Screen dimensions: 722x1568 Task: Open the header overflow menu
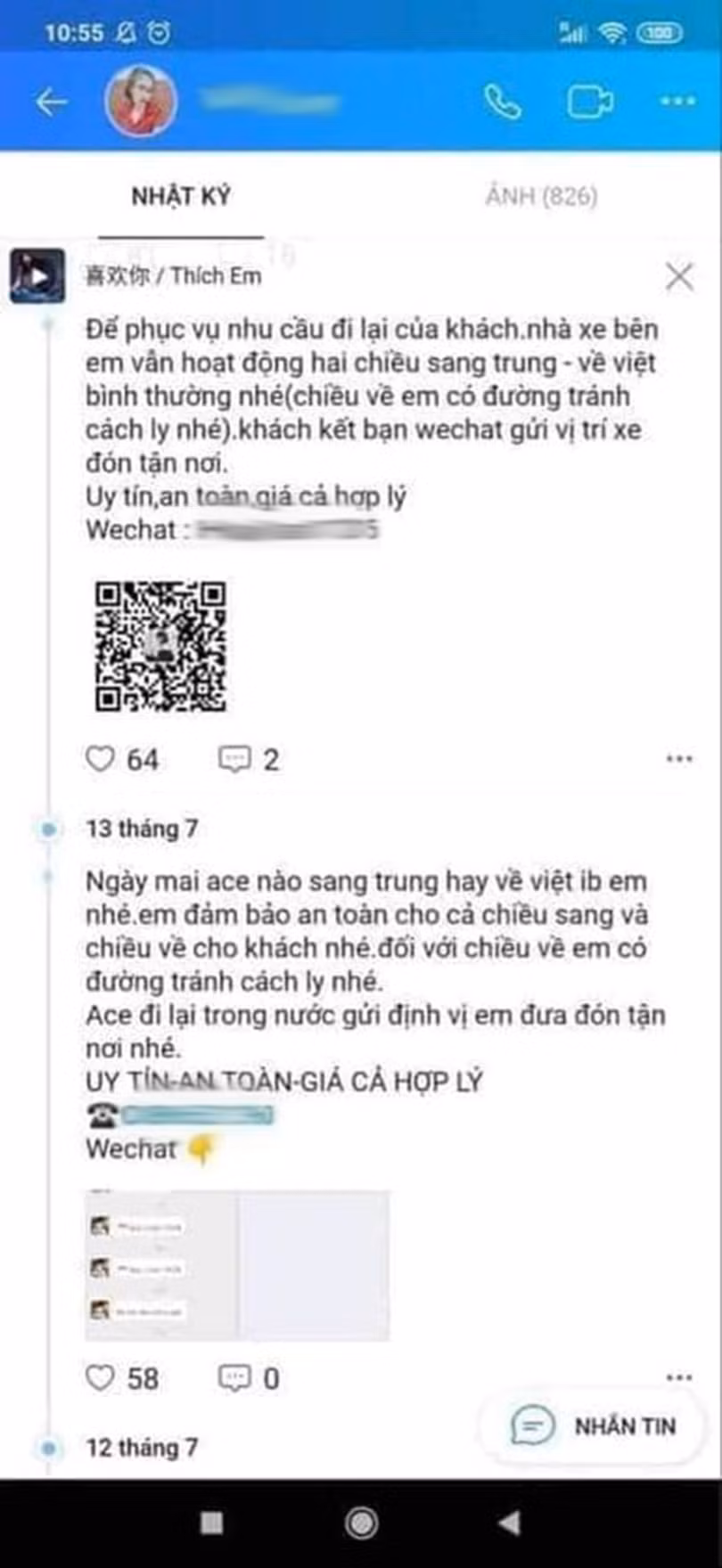pyautogui.click(x=677, y=102)
